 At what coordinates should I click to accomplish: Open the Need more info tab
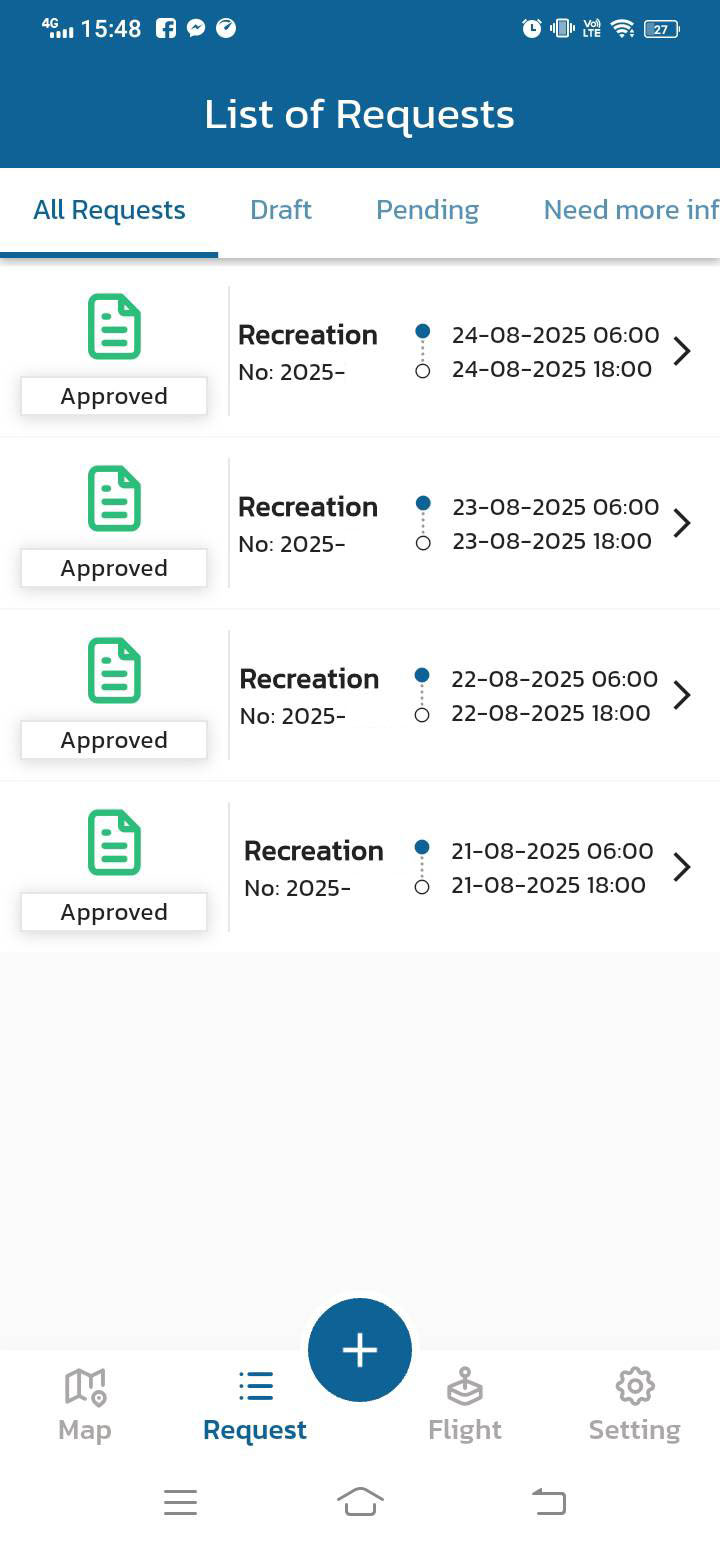point(631,210)
